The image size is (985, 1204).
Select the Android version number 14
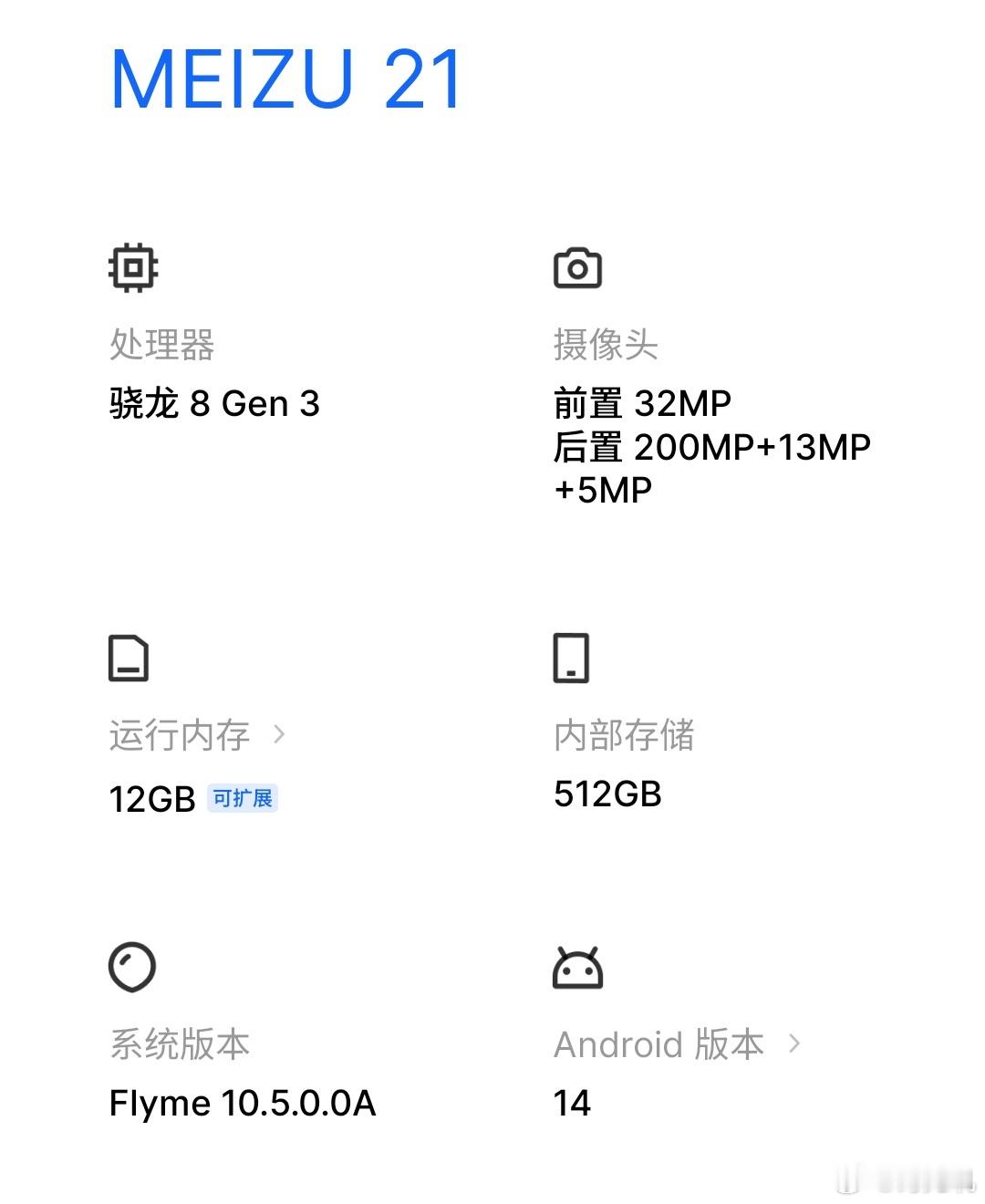572,1103
